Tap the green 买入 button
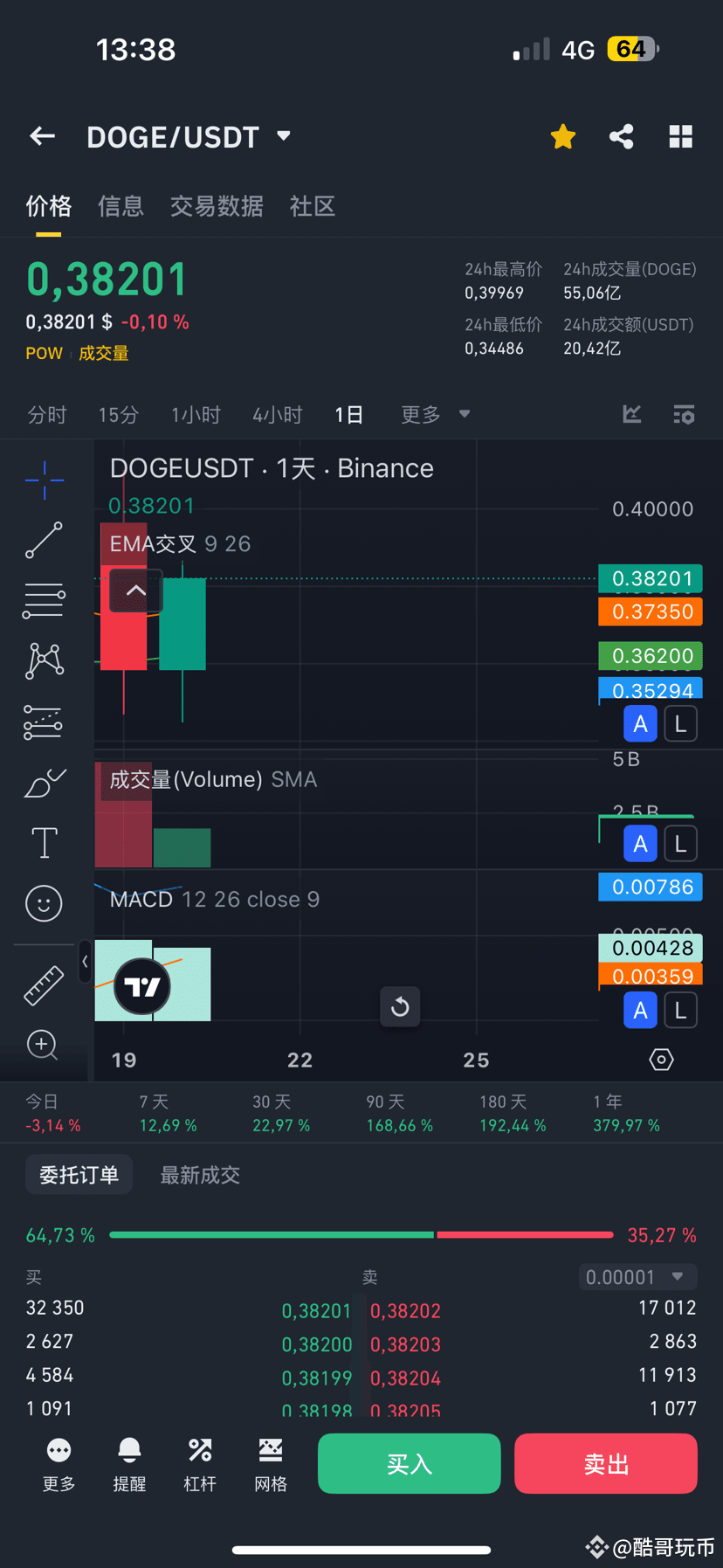 pos(409,1463)
